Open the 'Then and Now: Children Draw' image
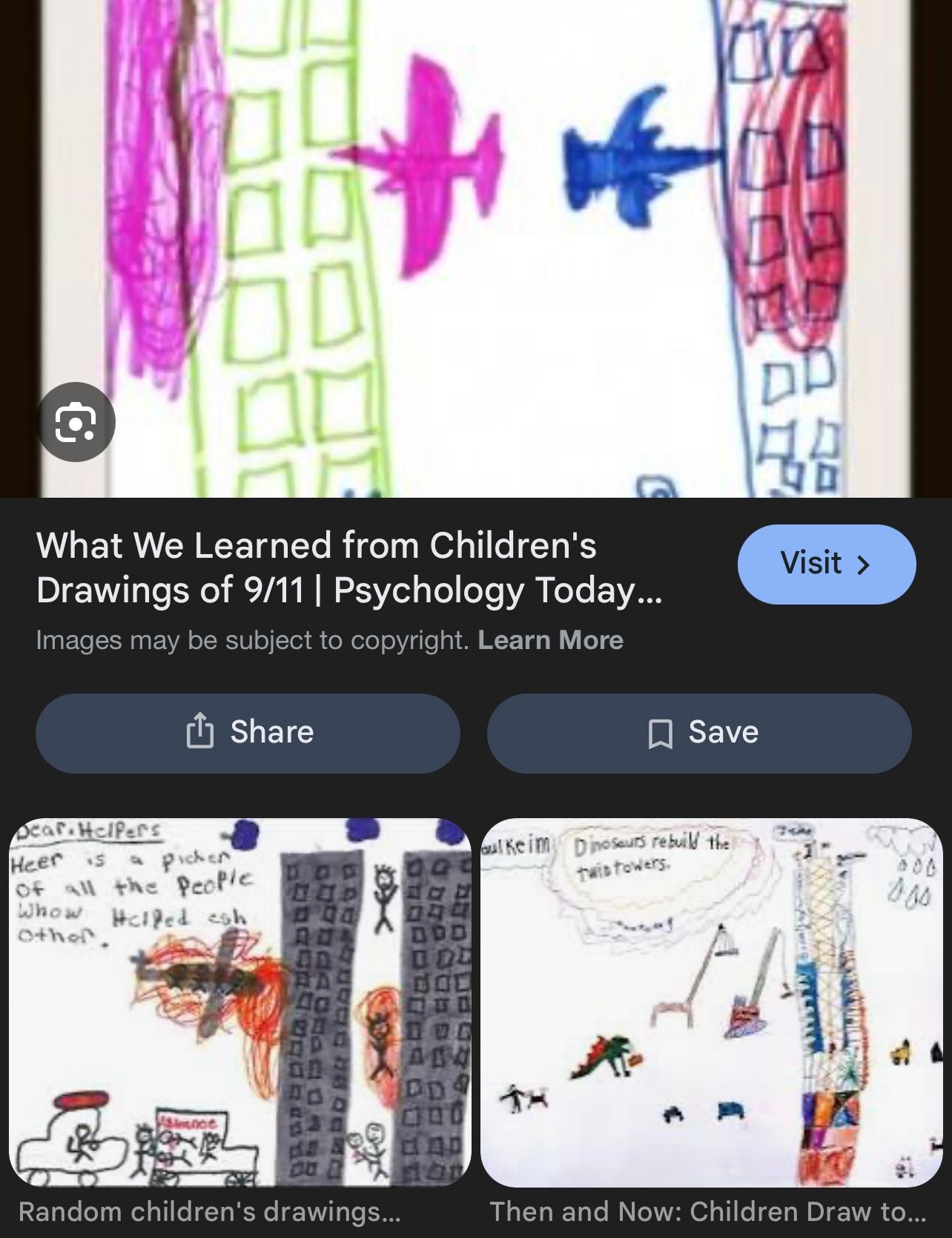Screen dimensions: 952x1238 click(711, 1002)
